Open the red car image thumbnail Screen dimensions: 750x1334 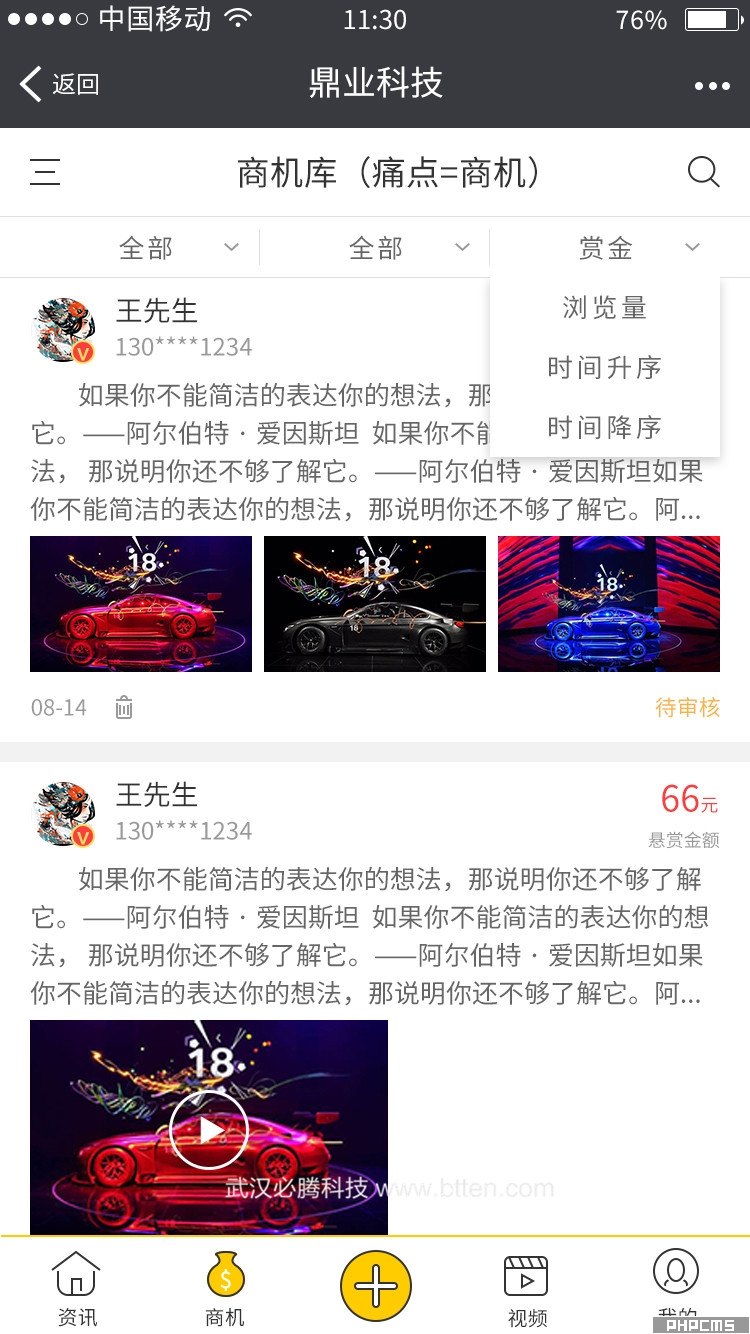click(x=141, y=604)
